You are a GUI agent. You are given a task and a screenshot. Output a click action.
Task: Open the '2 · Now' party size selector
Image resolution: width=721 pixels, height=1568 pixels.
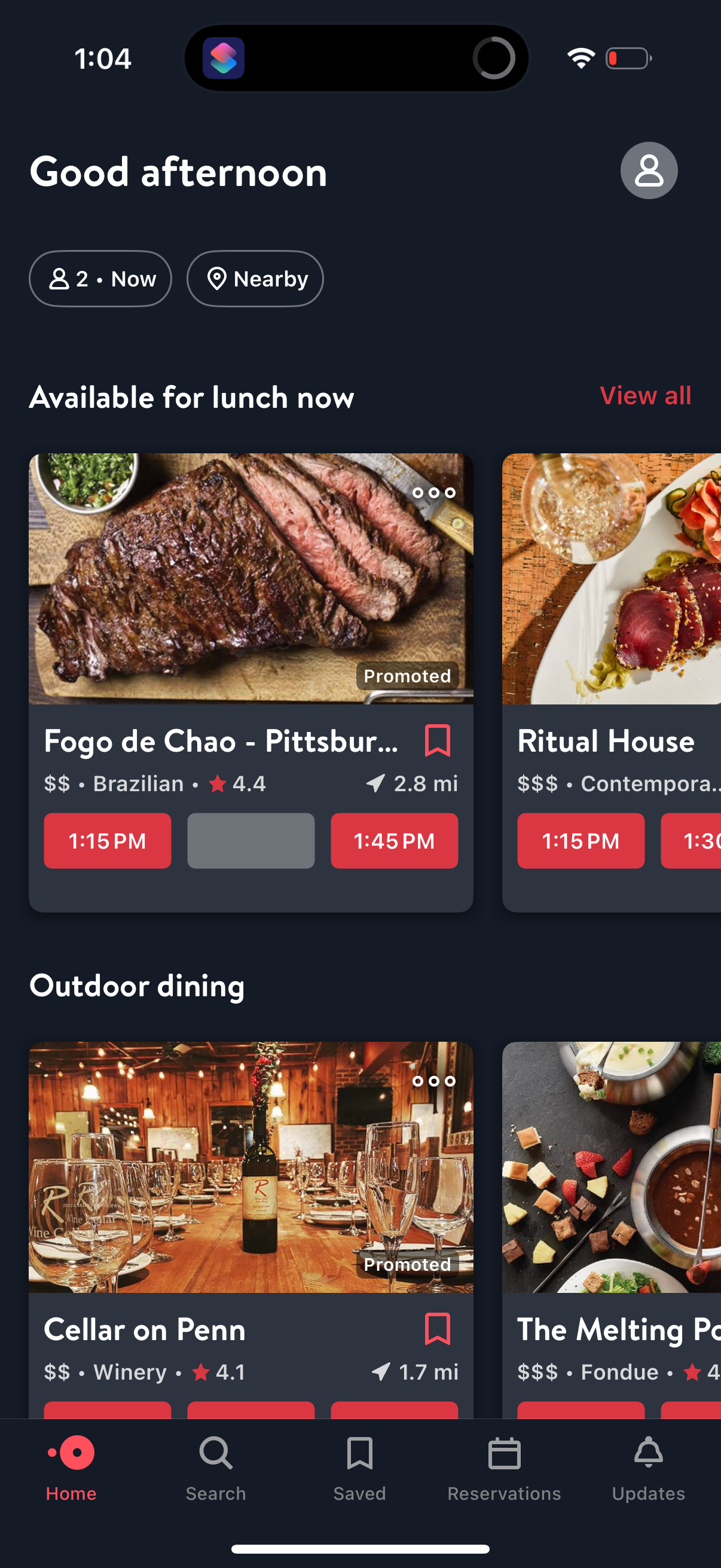[100, 278]
